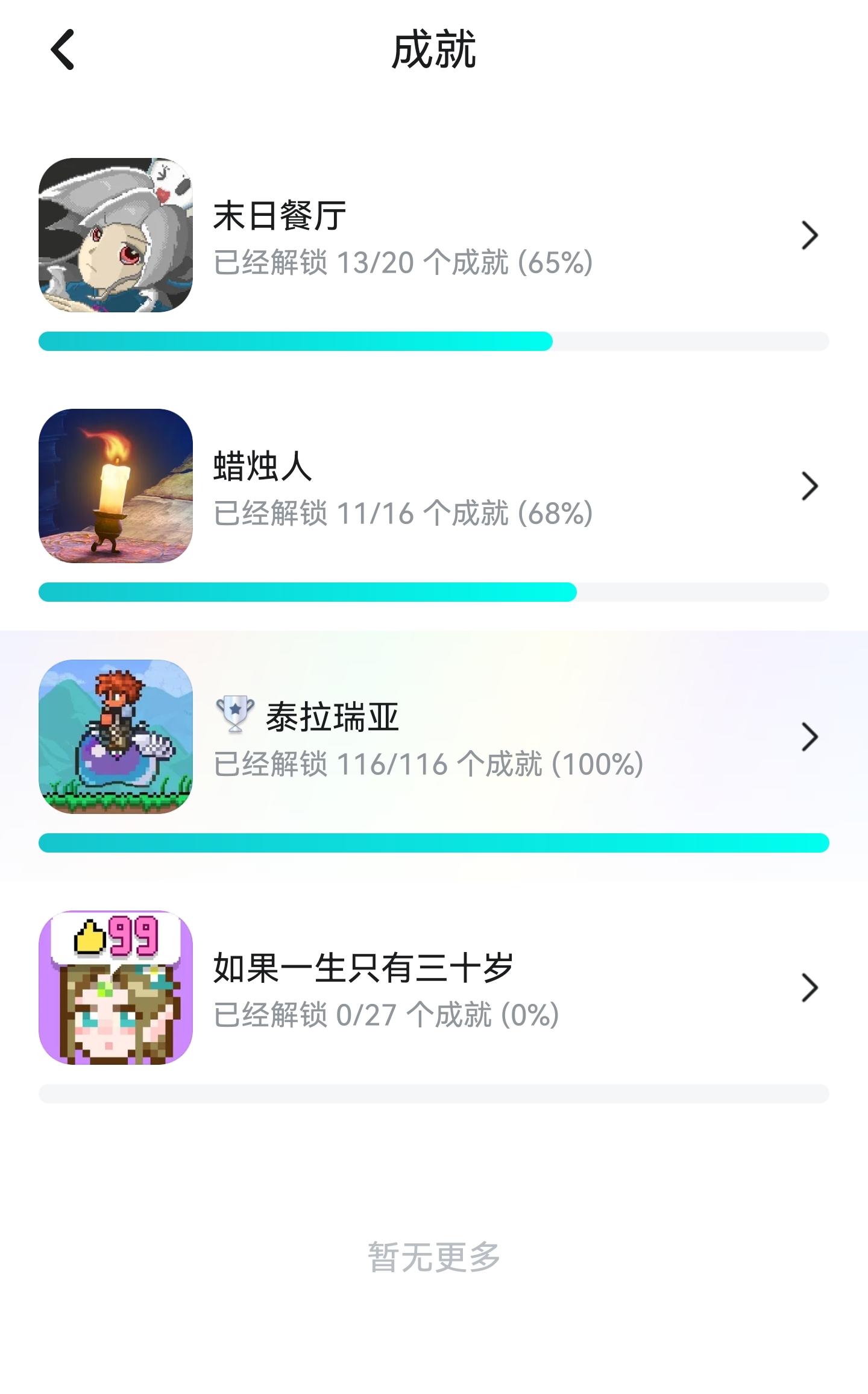Open the 如果一生只有三十岁 game icon
868x1394 pixels.
116,989
